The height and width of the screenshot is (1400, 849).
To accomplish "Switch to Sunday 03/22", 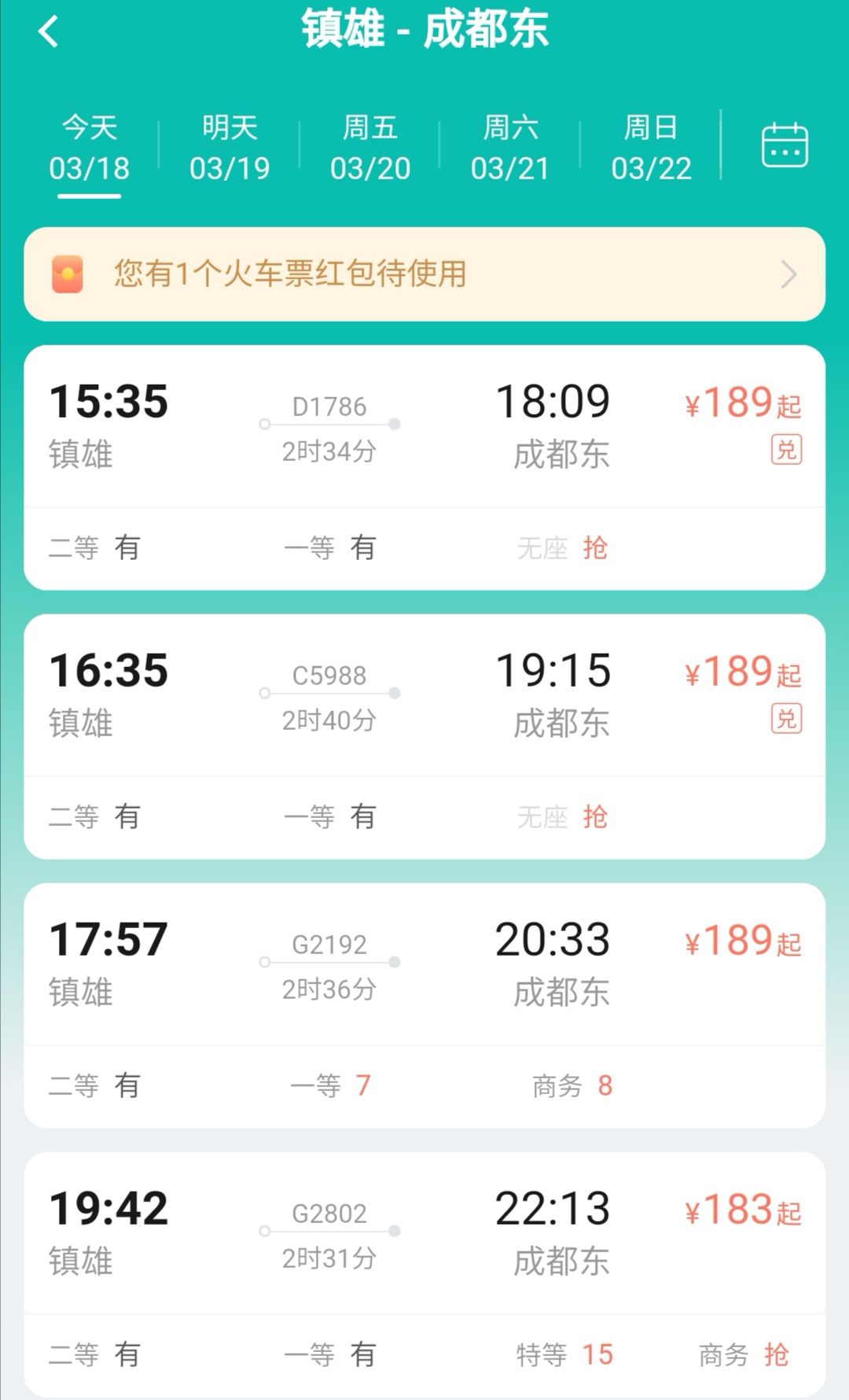I will coord(651,148).
